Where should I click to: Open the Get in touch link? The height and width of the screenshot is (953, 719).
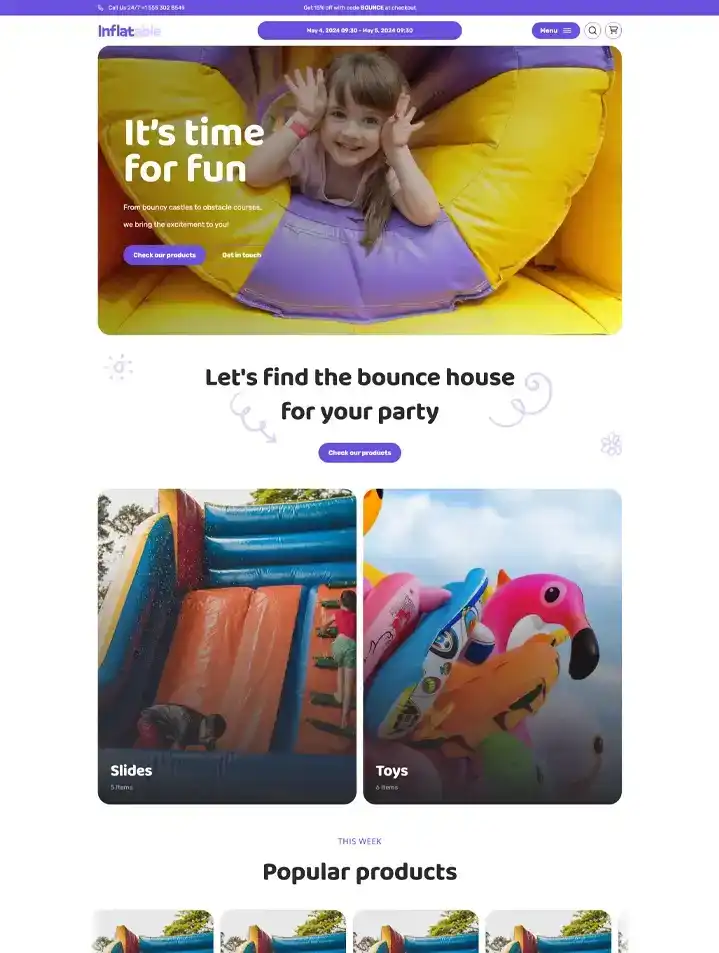click(x=241, y=255)
